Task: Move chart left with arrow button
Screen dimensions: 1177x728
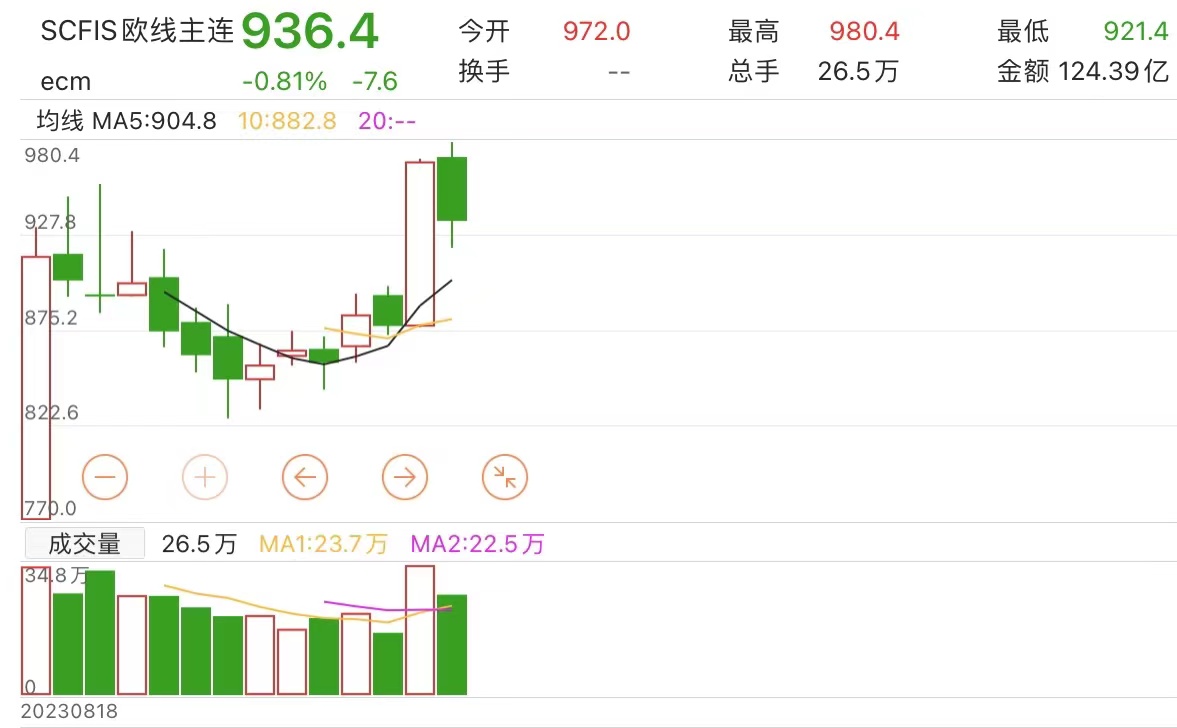Action: 305,478
